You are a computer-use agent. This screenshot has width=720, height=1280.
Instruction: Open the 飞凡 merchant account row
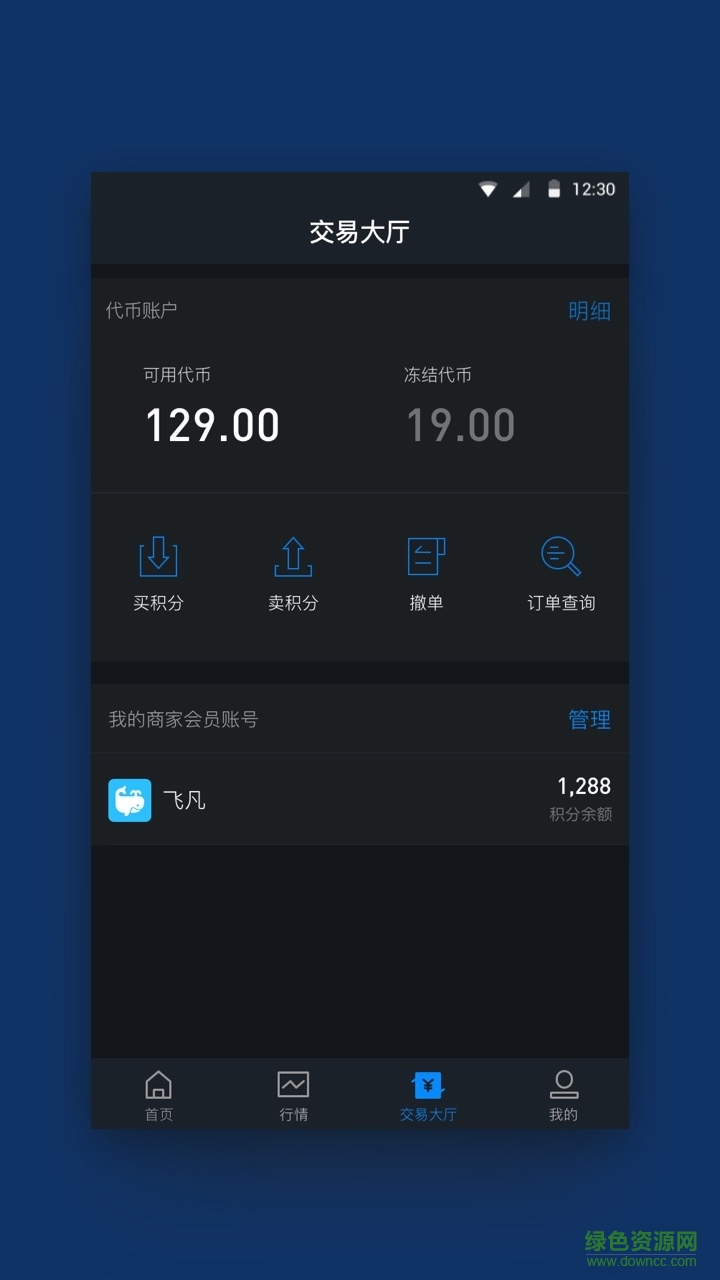click(360, 800)
